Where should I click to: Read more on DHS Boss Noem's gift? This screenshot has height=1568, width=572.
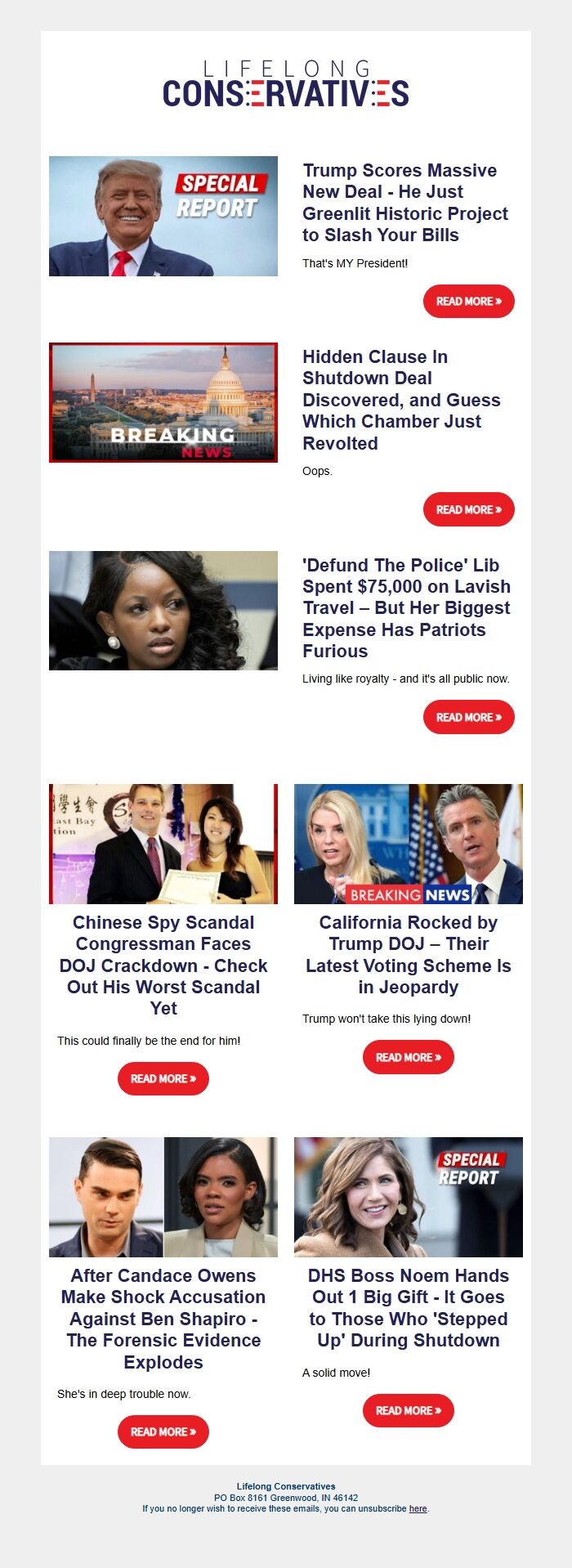click(408, 1410)
